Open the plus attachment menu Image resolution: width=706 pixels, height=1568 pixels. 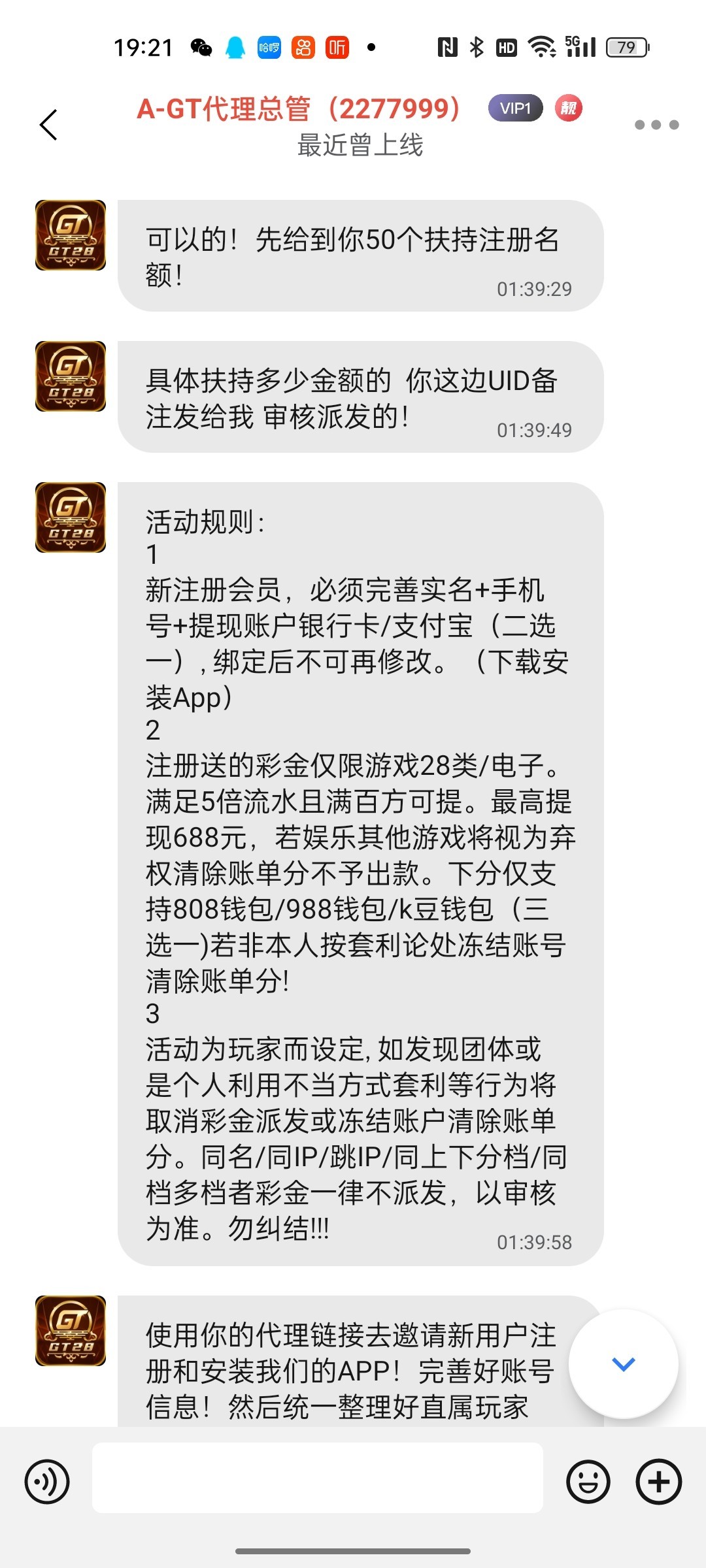658,1481
